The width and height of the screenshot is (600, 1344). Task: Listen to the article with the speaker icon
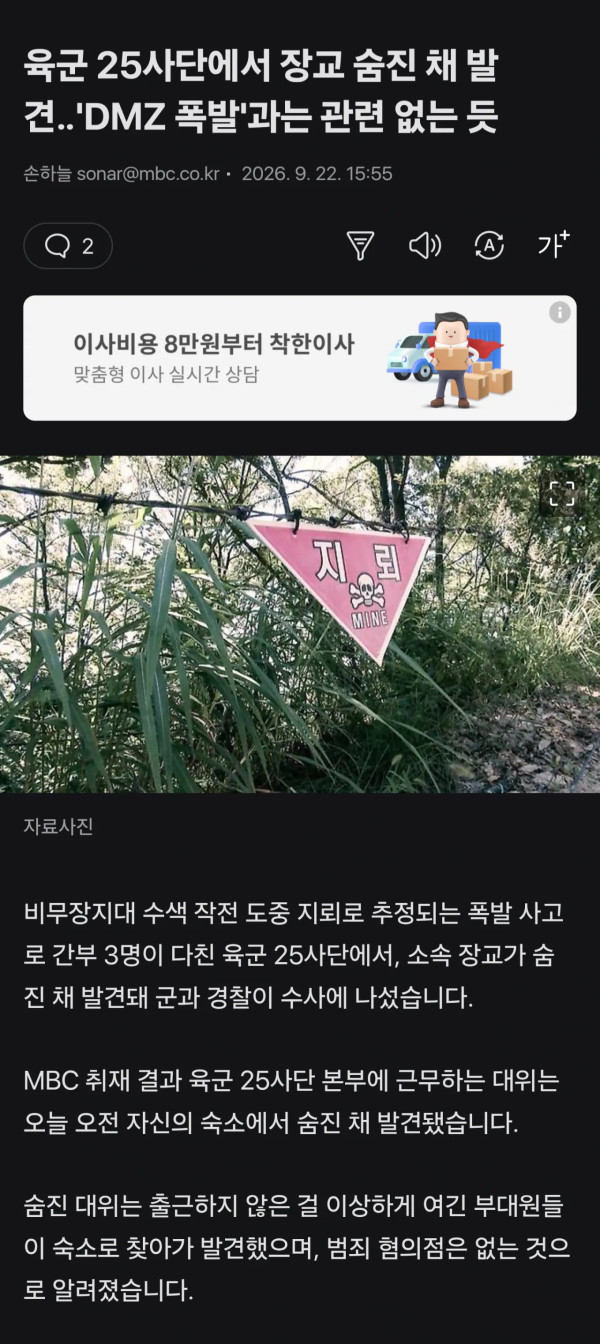point(424,246)
